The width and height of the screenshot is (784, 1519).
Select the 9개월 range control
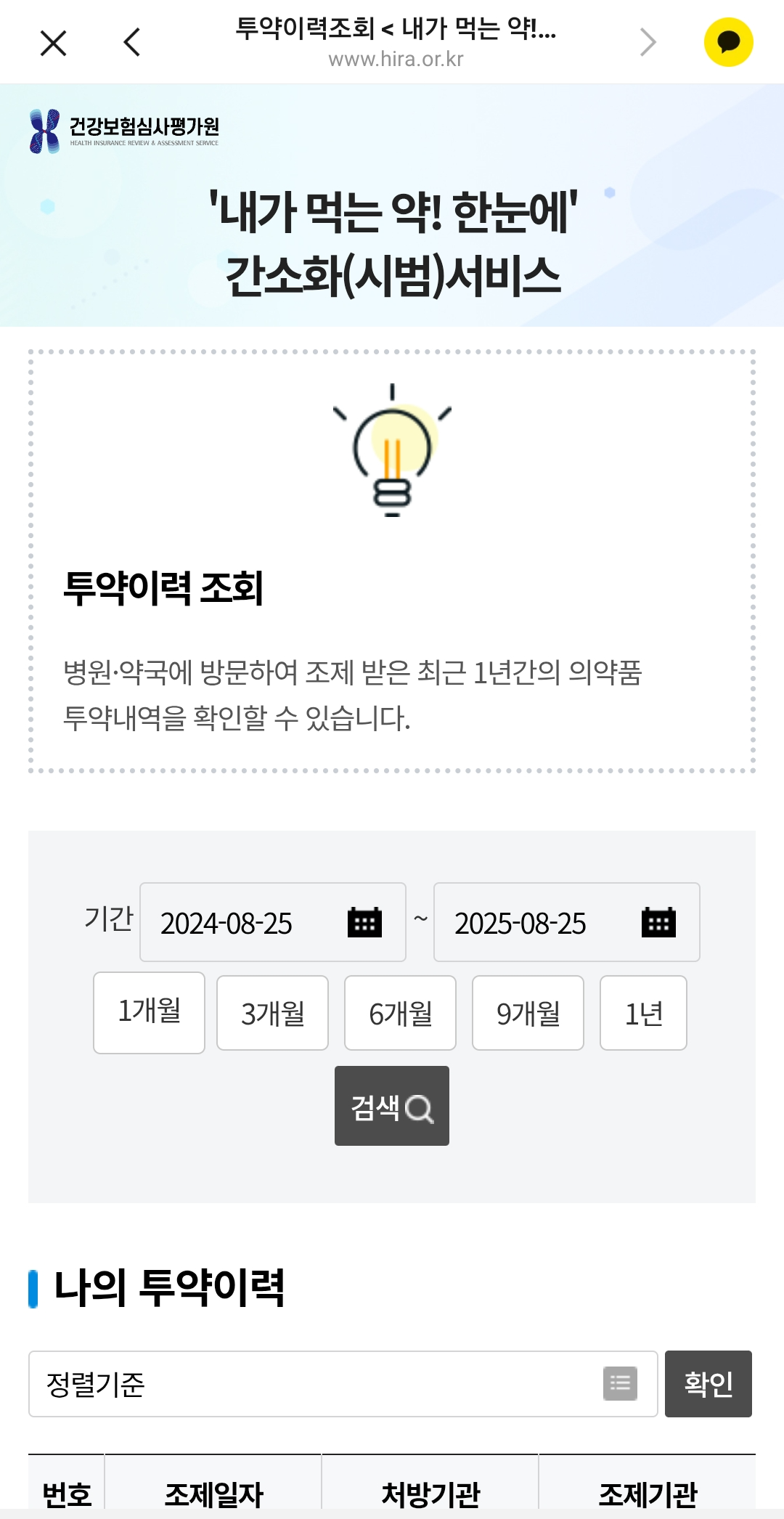pyautogui.click(x=528, y=1013)
